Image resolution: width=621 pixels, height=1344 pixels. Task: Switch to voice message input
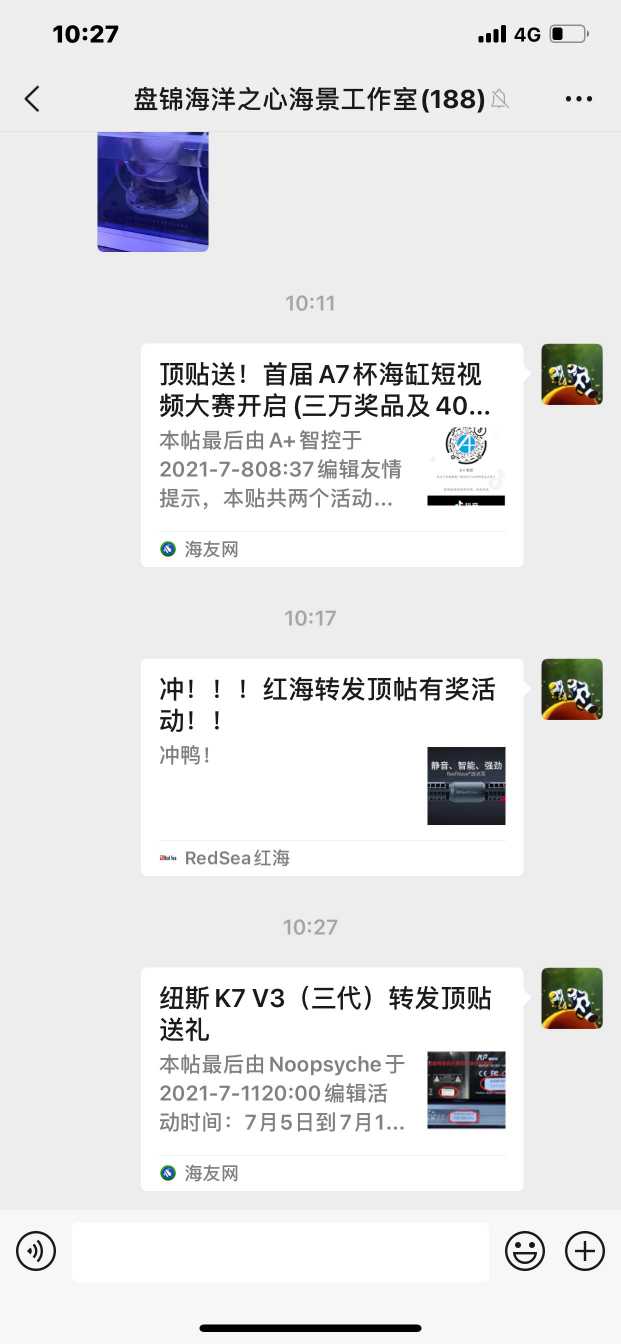point(36,1251)
